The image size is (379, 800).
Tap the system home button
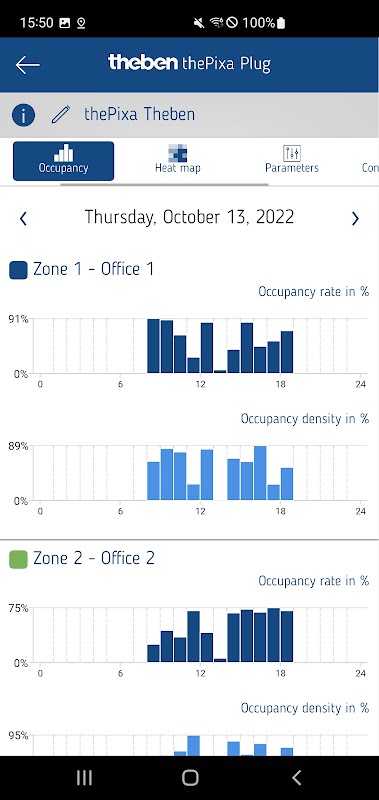(x=190, y=778)
